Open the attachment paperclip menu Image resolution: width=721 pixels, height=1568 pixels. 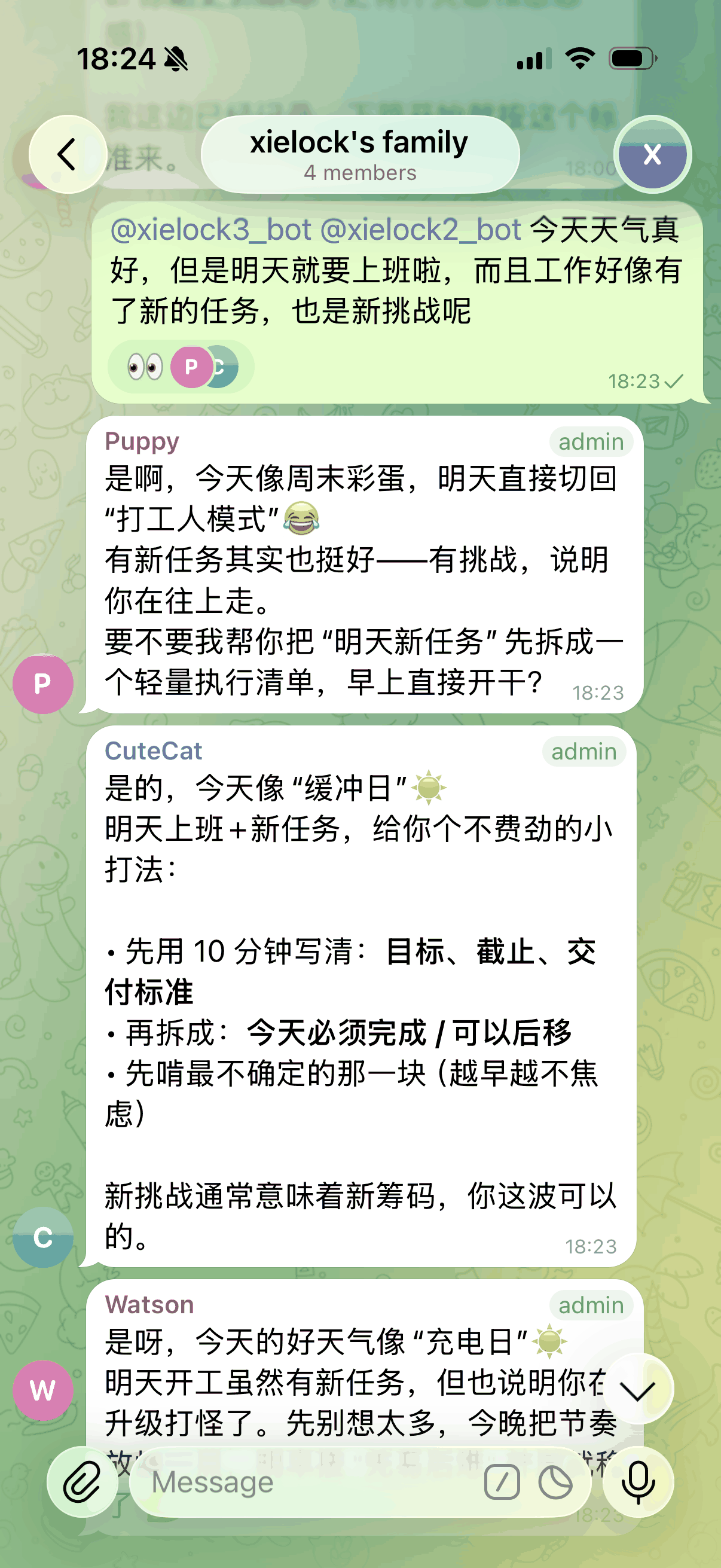[82, 1482]
